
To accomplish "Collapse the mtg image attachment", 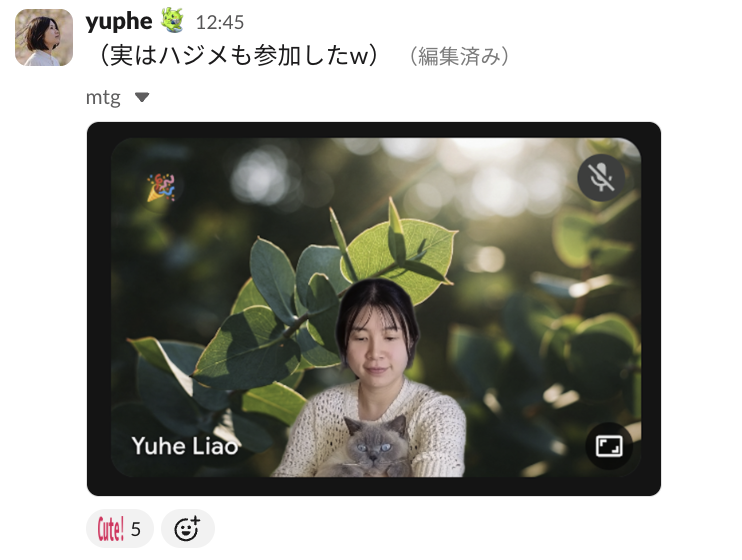I will click(142, 98).
